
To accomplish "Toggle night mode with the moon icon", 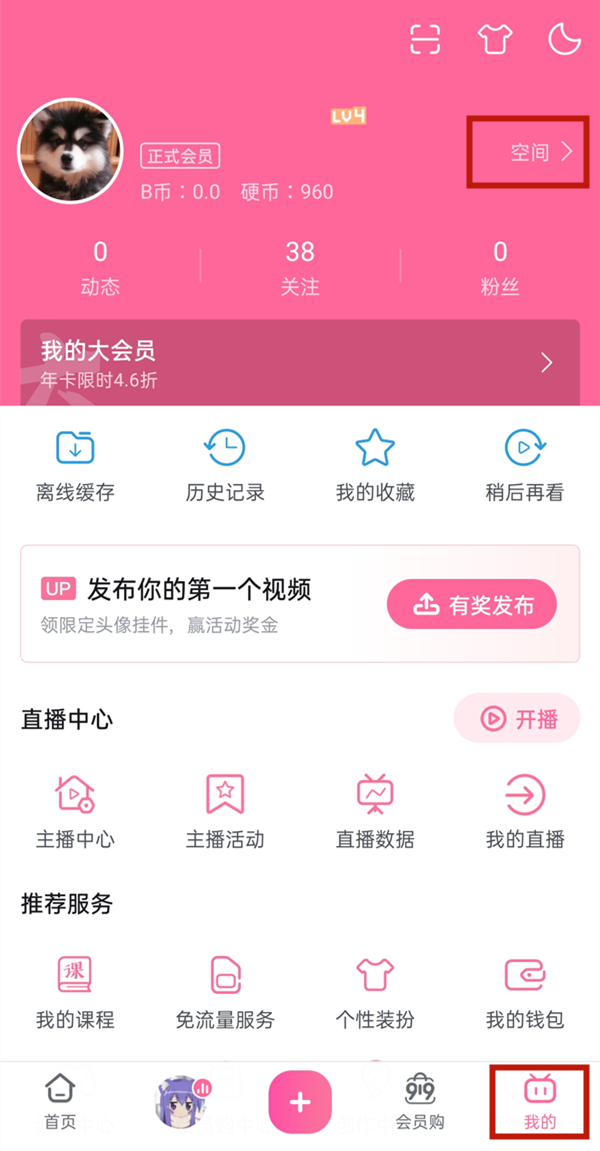I will click(565, 39).
